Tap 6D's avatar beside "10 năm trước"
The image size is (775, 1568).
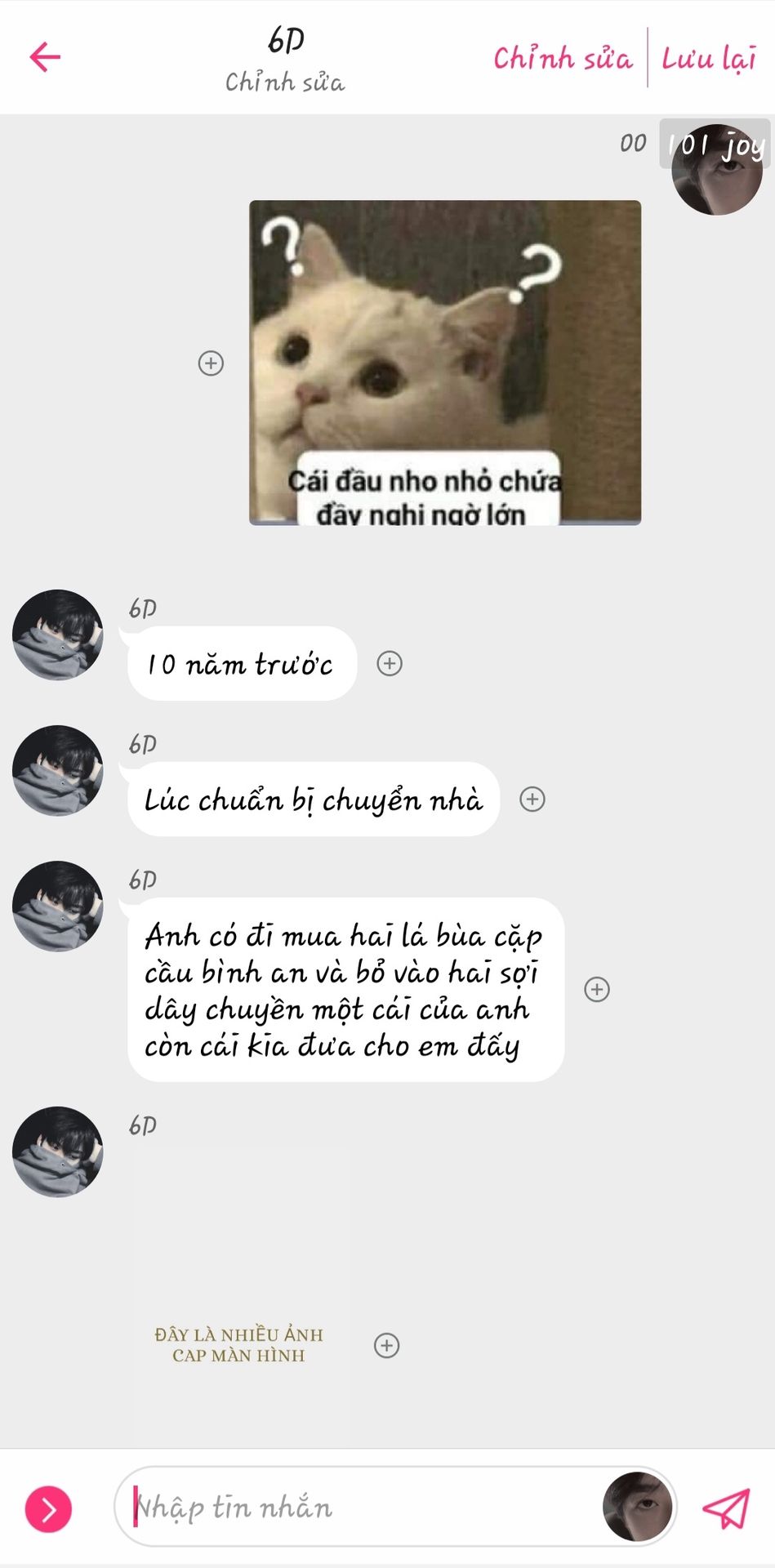[x=58, y=635]
